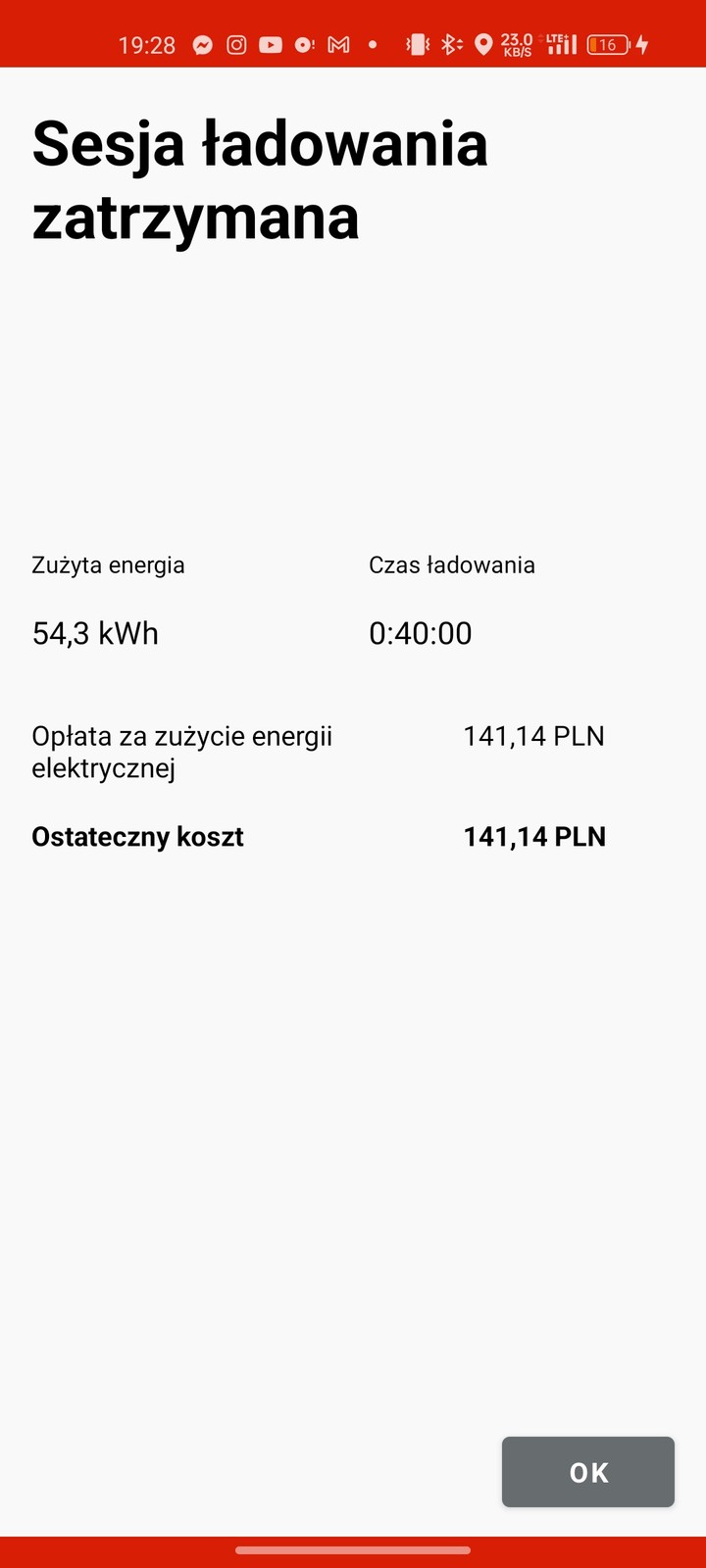Tap the Instagram notification icon

(236, 44)
